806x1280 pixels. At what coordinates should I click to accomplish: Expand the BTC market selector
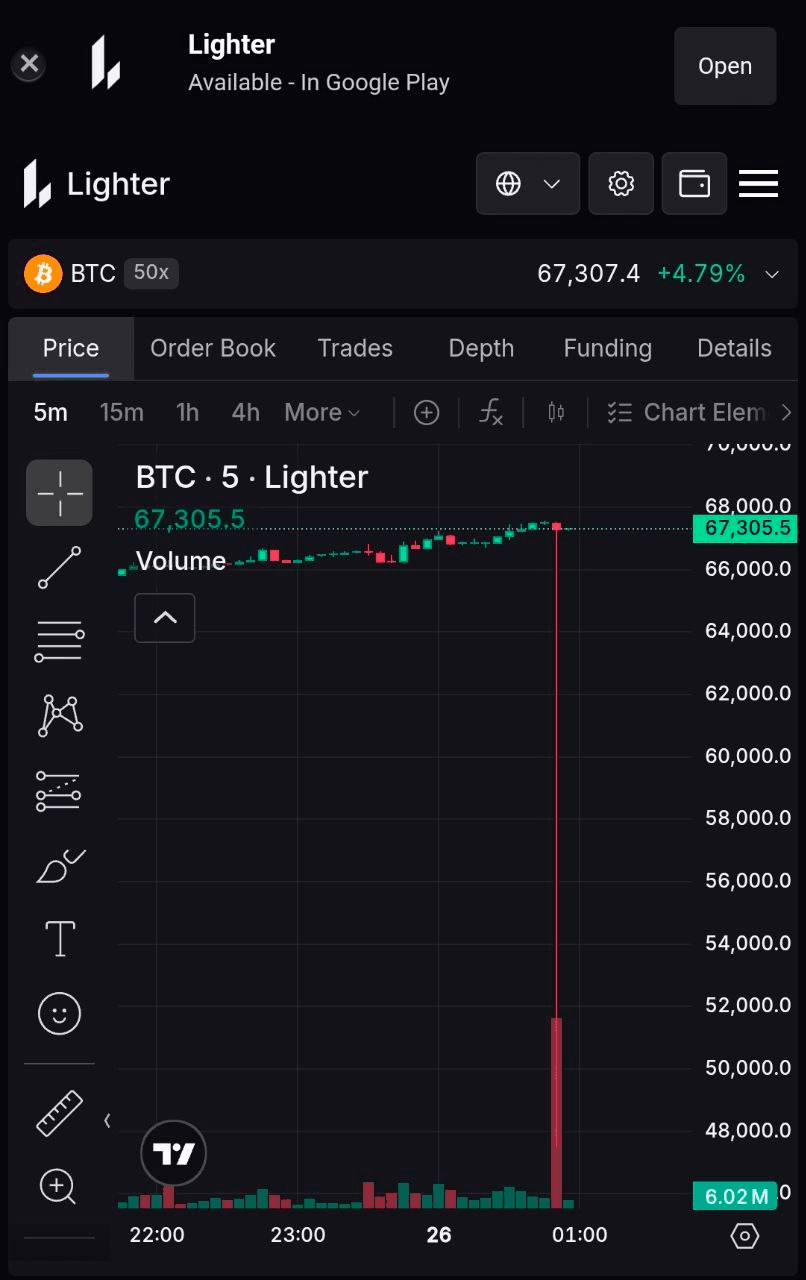[771, 274]
